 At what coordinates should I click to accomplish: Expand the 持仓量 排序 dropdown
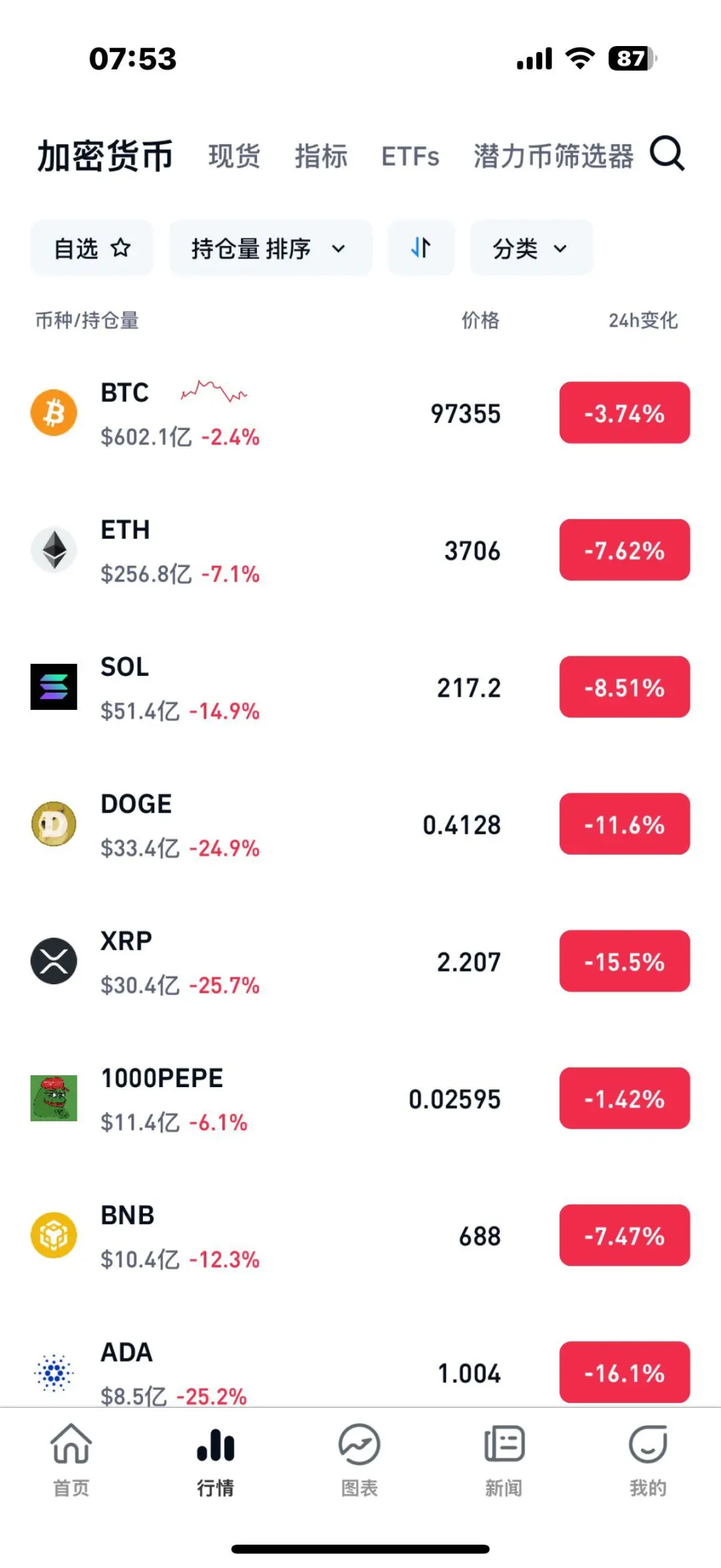tap(270, 248)
